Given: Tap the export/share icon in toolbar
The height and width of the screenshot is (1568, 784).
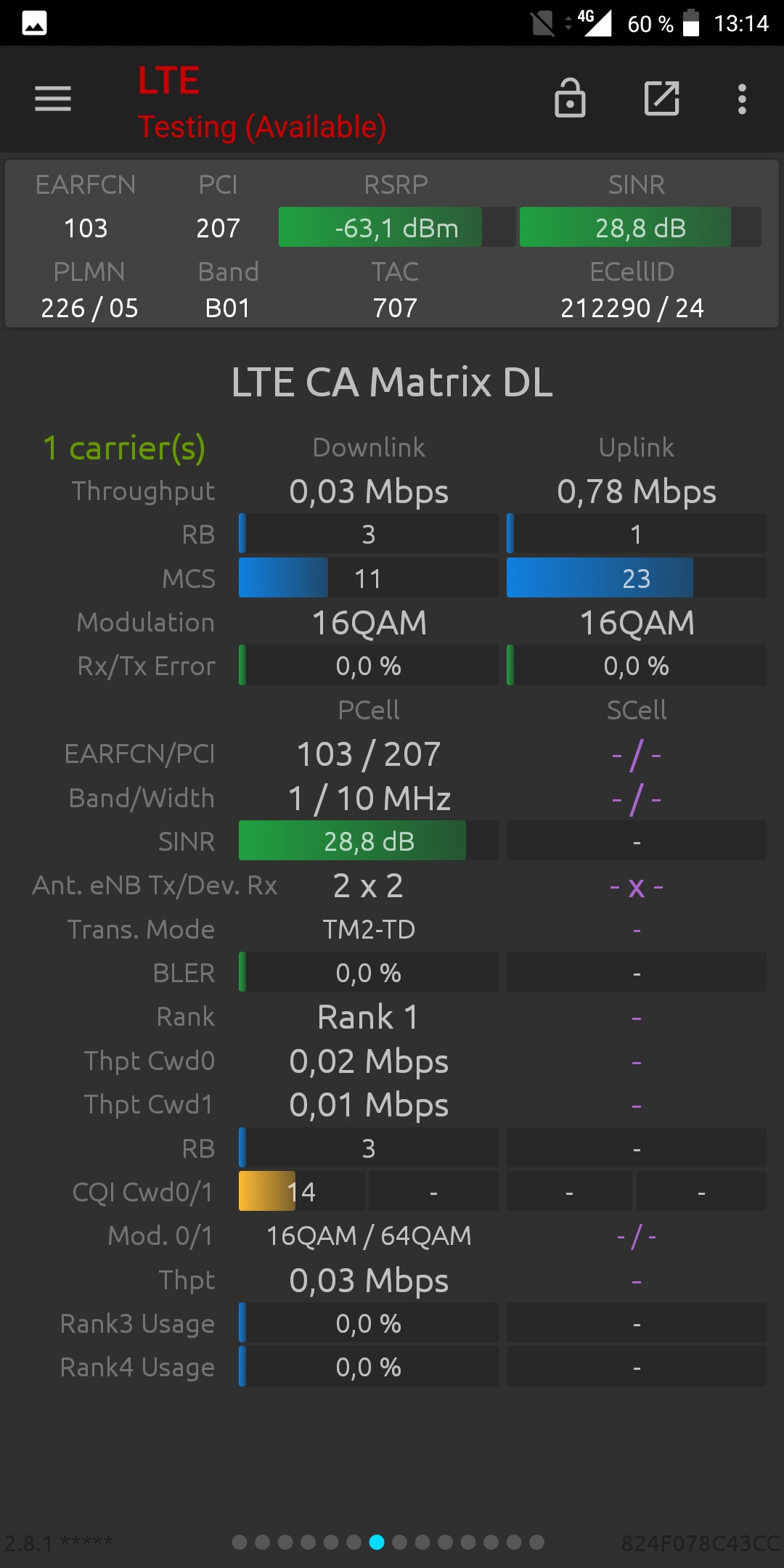Looking at the screenshot, I should (662, 98).
